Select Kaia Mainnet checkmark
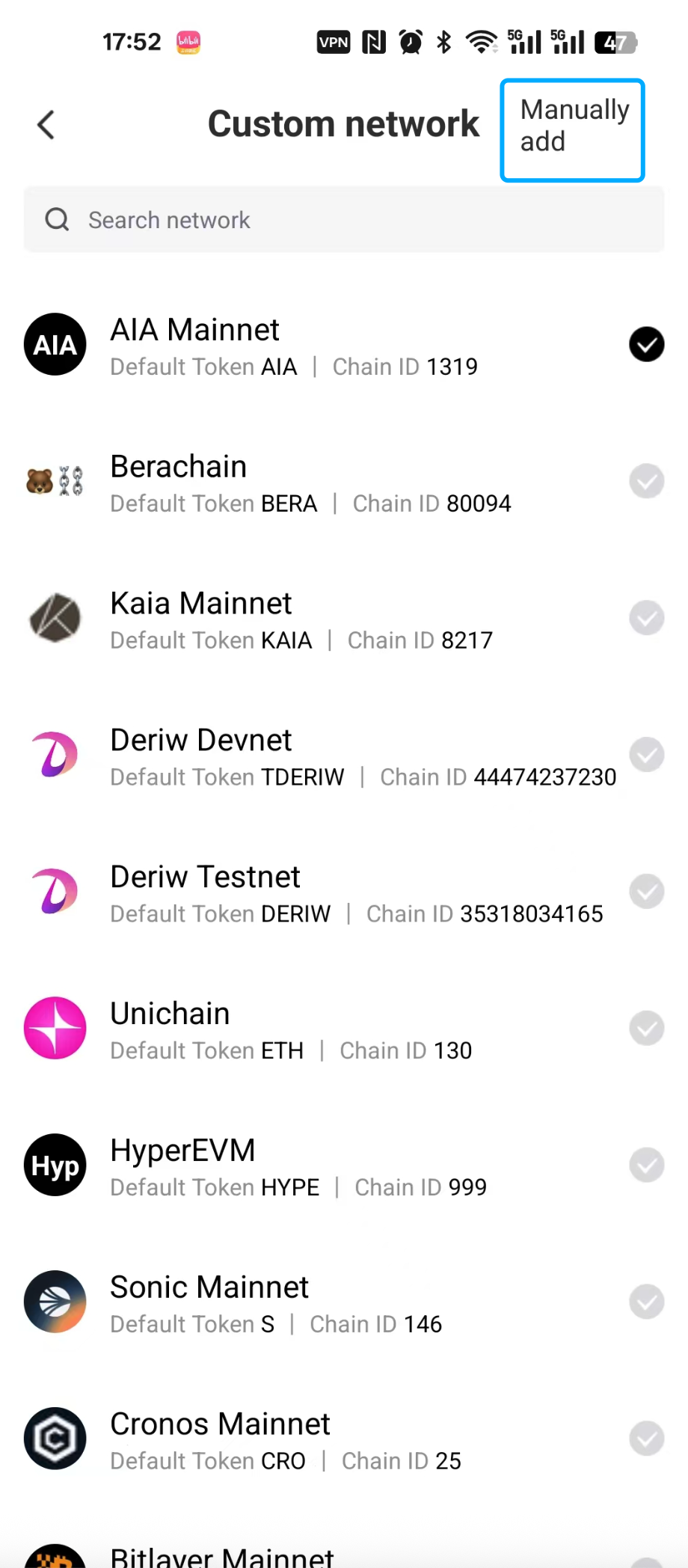The width and height of the screenshot is (688, 1568). pos(646,618)
